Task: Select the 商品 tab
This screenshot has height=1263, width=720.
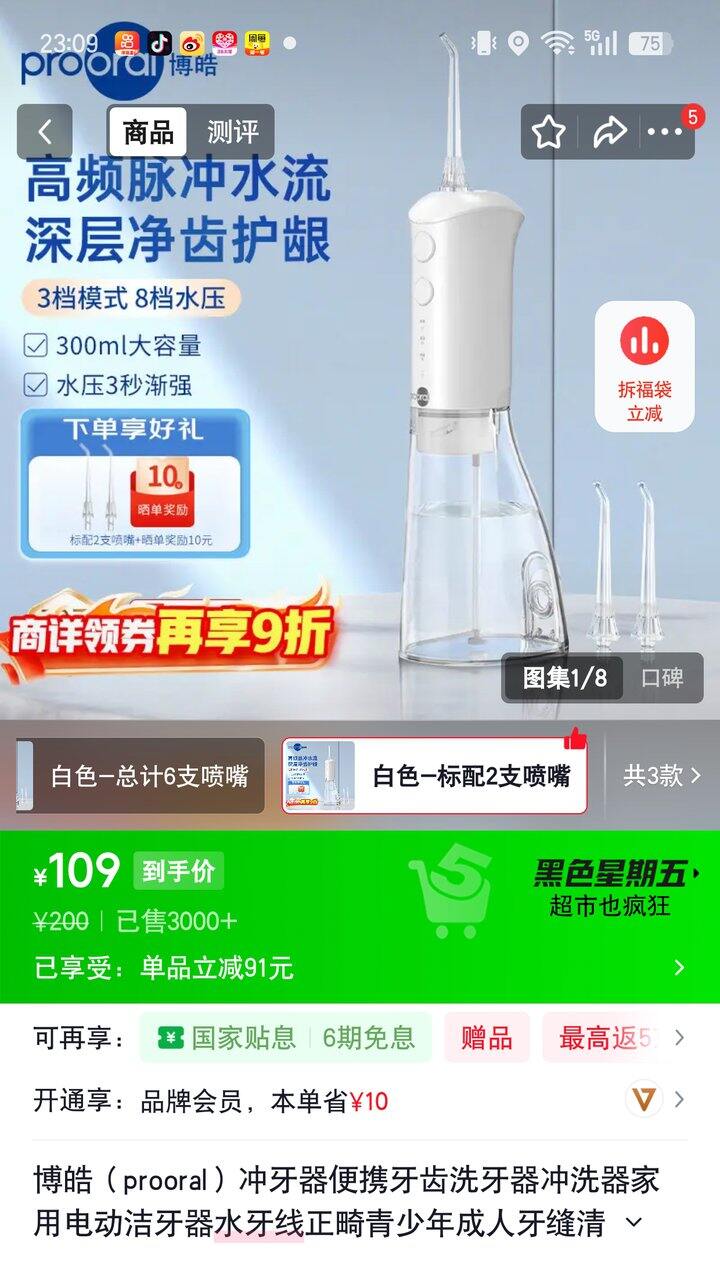Action: tap(148, 132)
